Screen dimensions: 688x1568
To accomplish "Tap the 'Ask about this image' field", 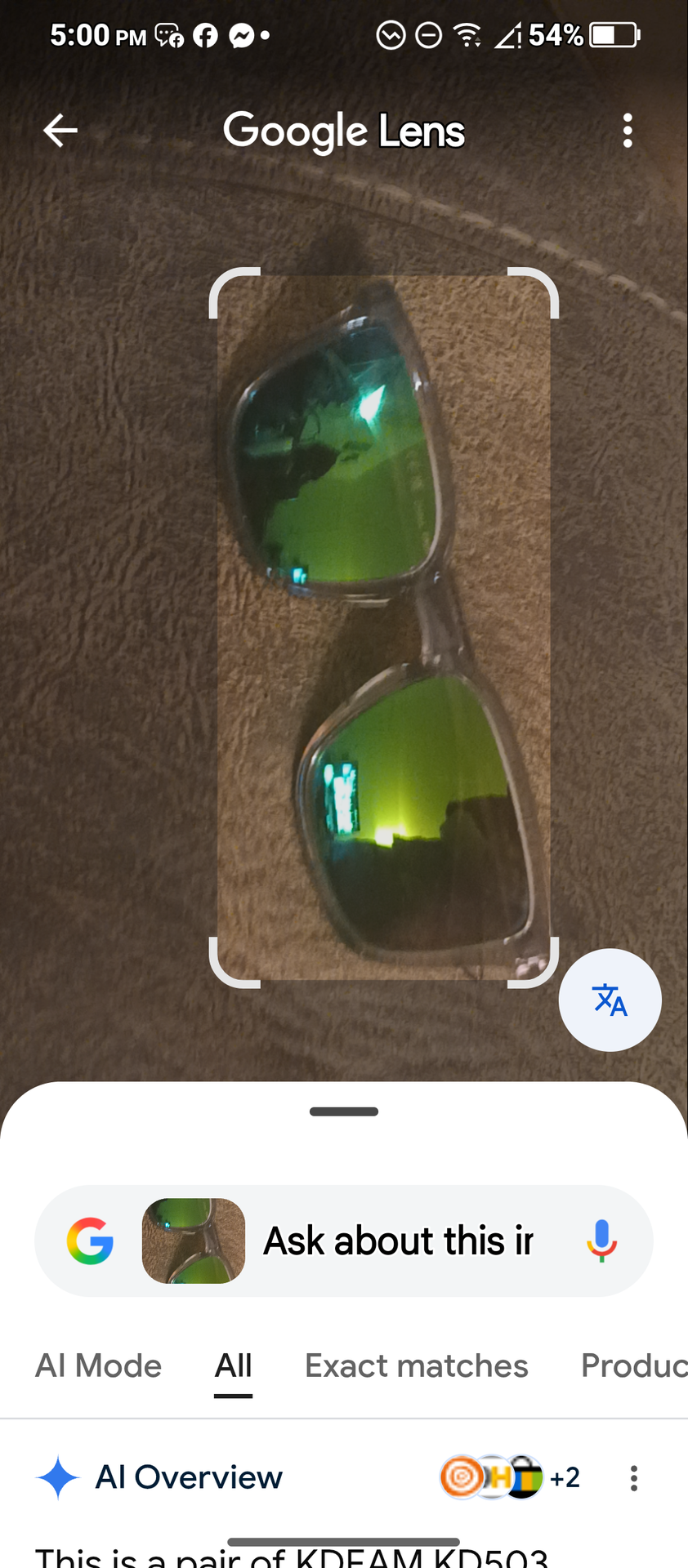I will 398,1241.
